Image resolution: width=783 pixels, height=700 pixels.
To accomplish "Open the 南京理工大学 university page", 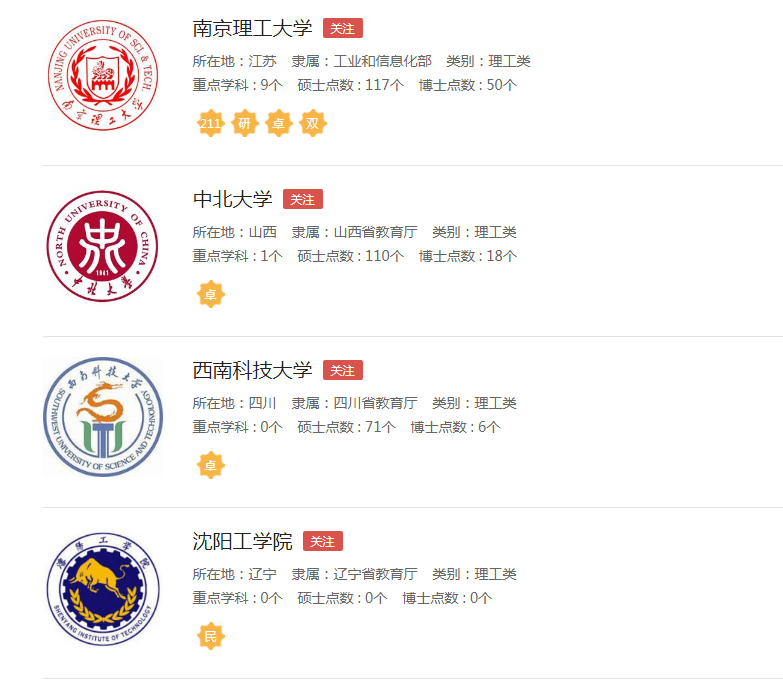I will point(252,28).
